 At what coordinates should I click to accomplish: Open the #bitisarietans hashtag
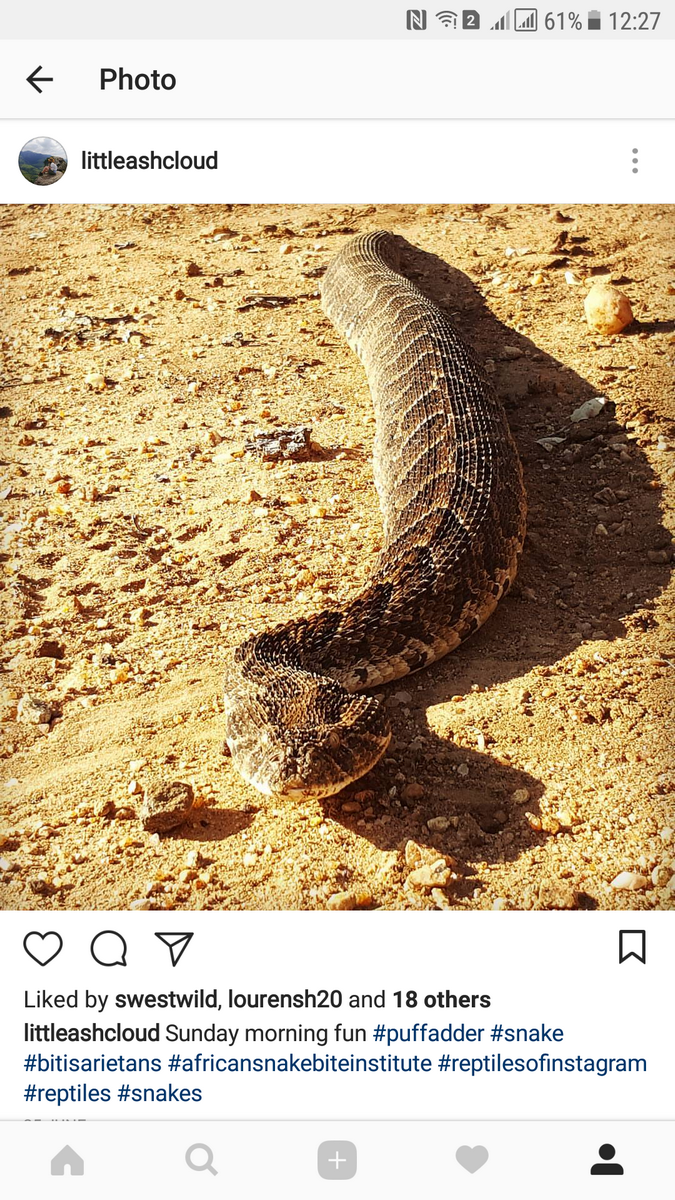tap(92, 1063)
